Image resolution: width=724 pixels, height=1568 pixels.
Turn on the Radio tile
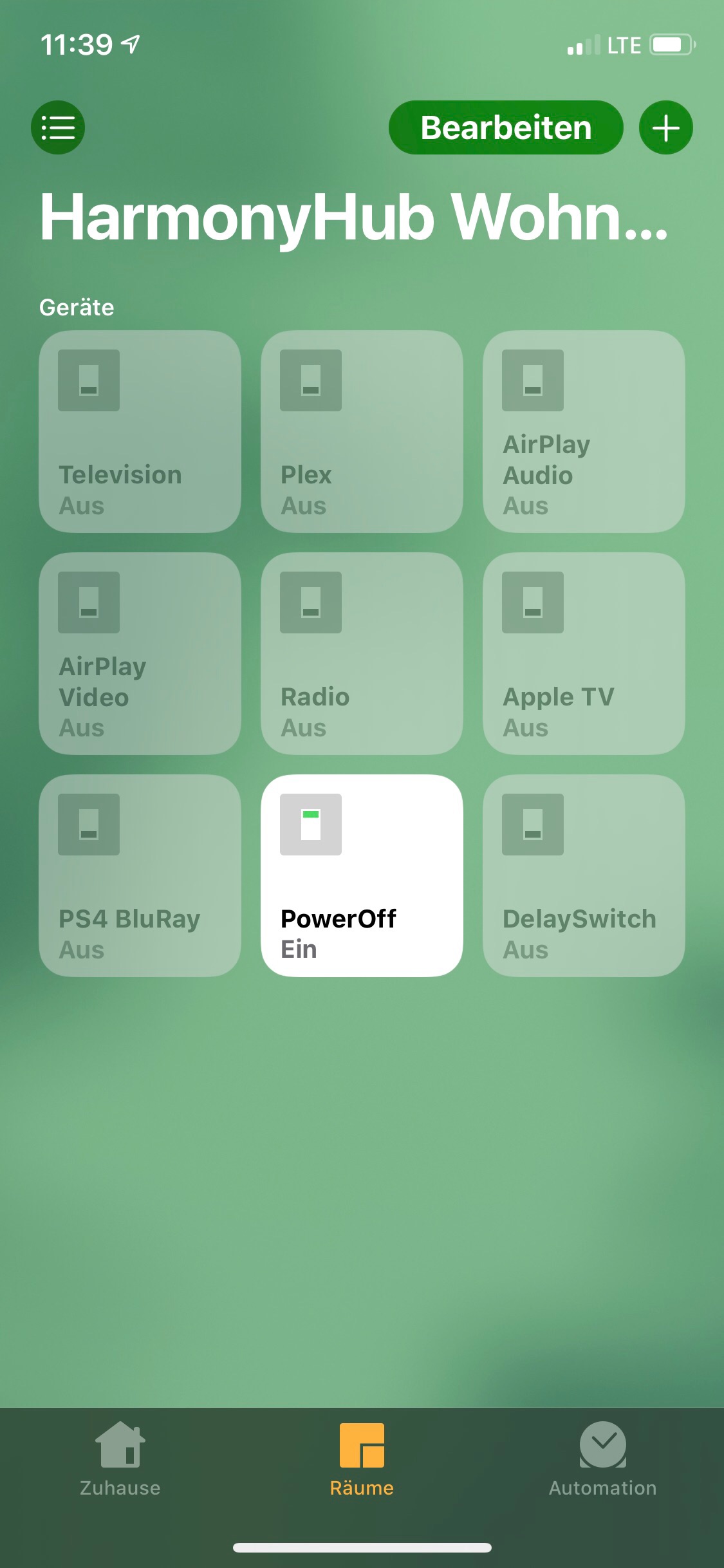tap(362, 653)
